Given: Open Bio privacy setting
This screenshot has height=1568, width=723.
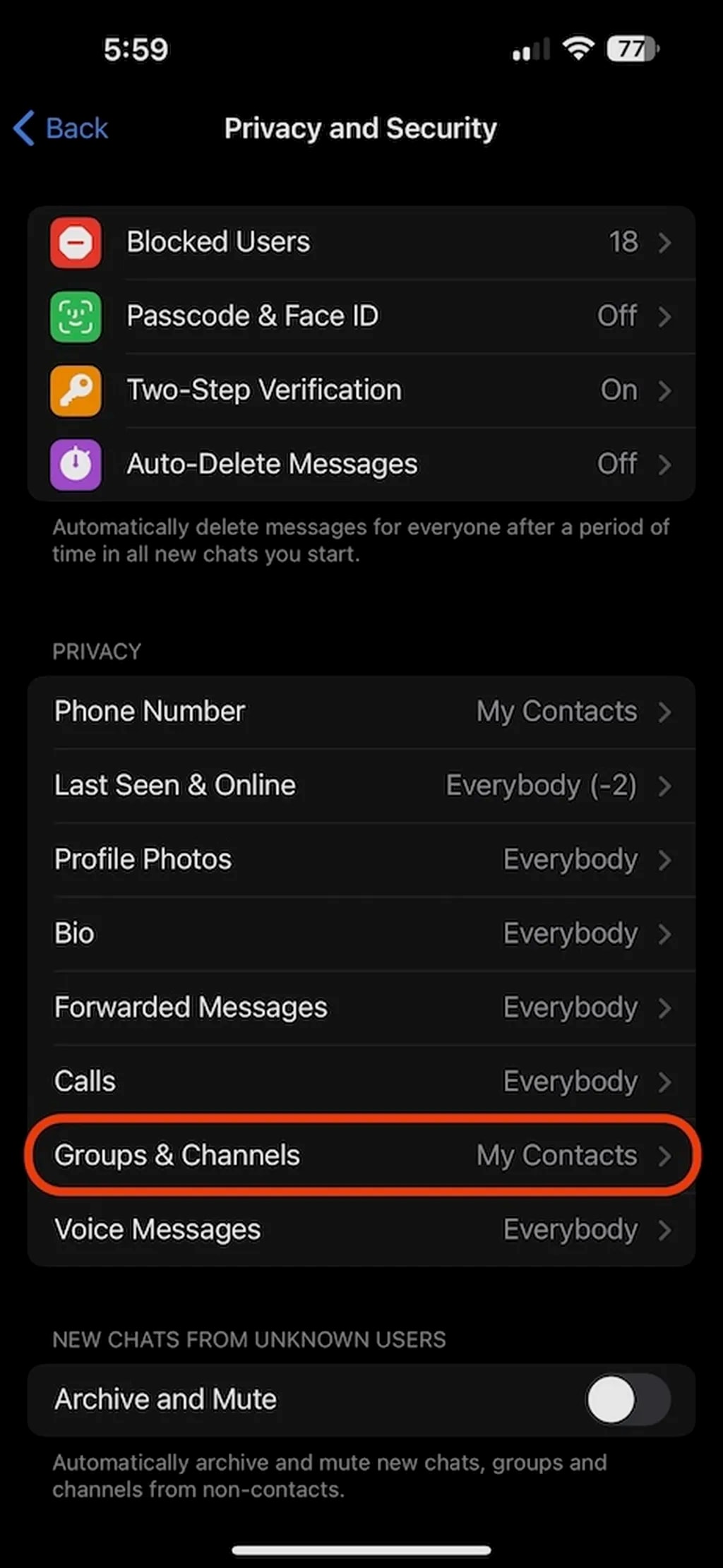Looking at the screenshot, I should click(361, 933).
